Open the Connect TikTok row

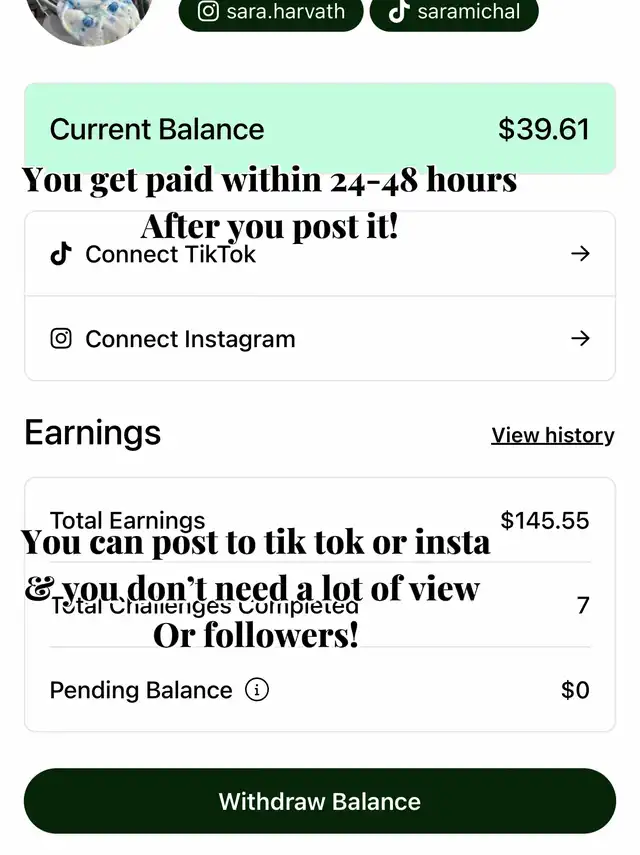(319, 254)
